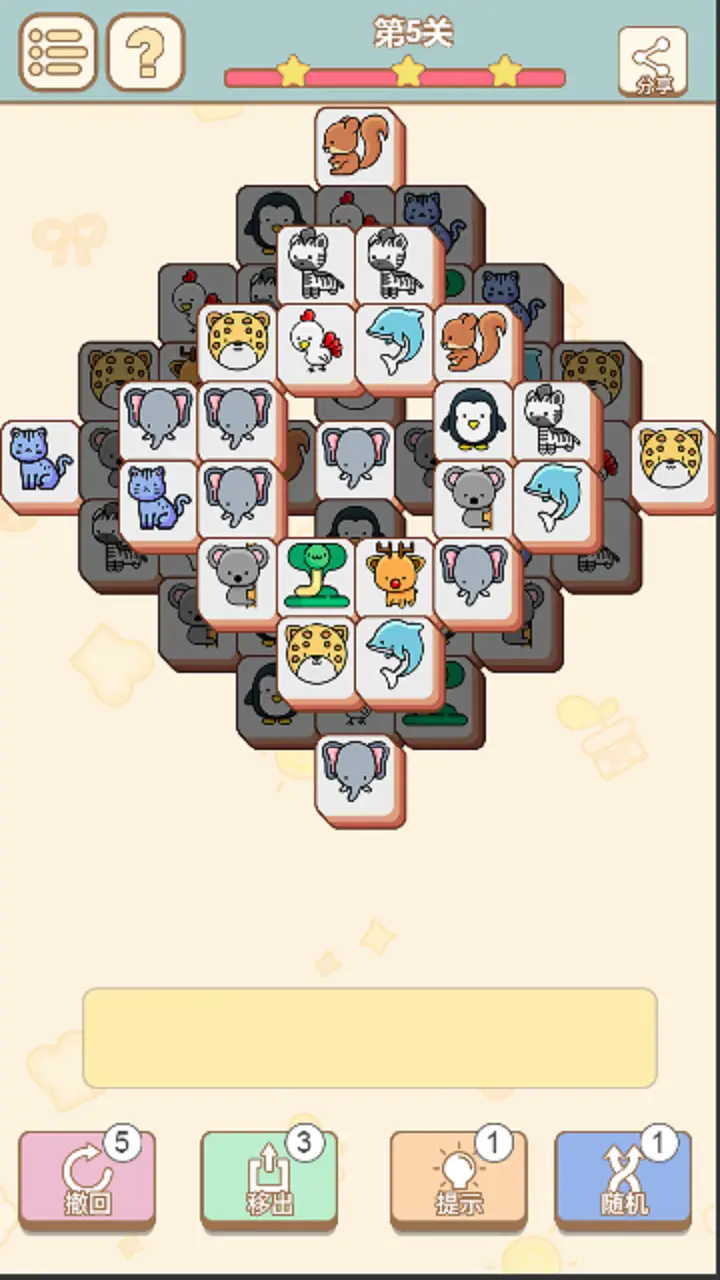The image size is (720, 1280).
Task: Share the game via 分享 button
Action: [653, 61]
